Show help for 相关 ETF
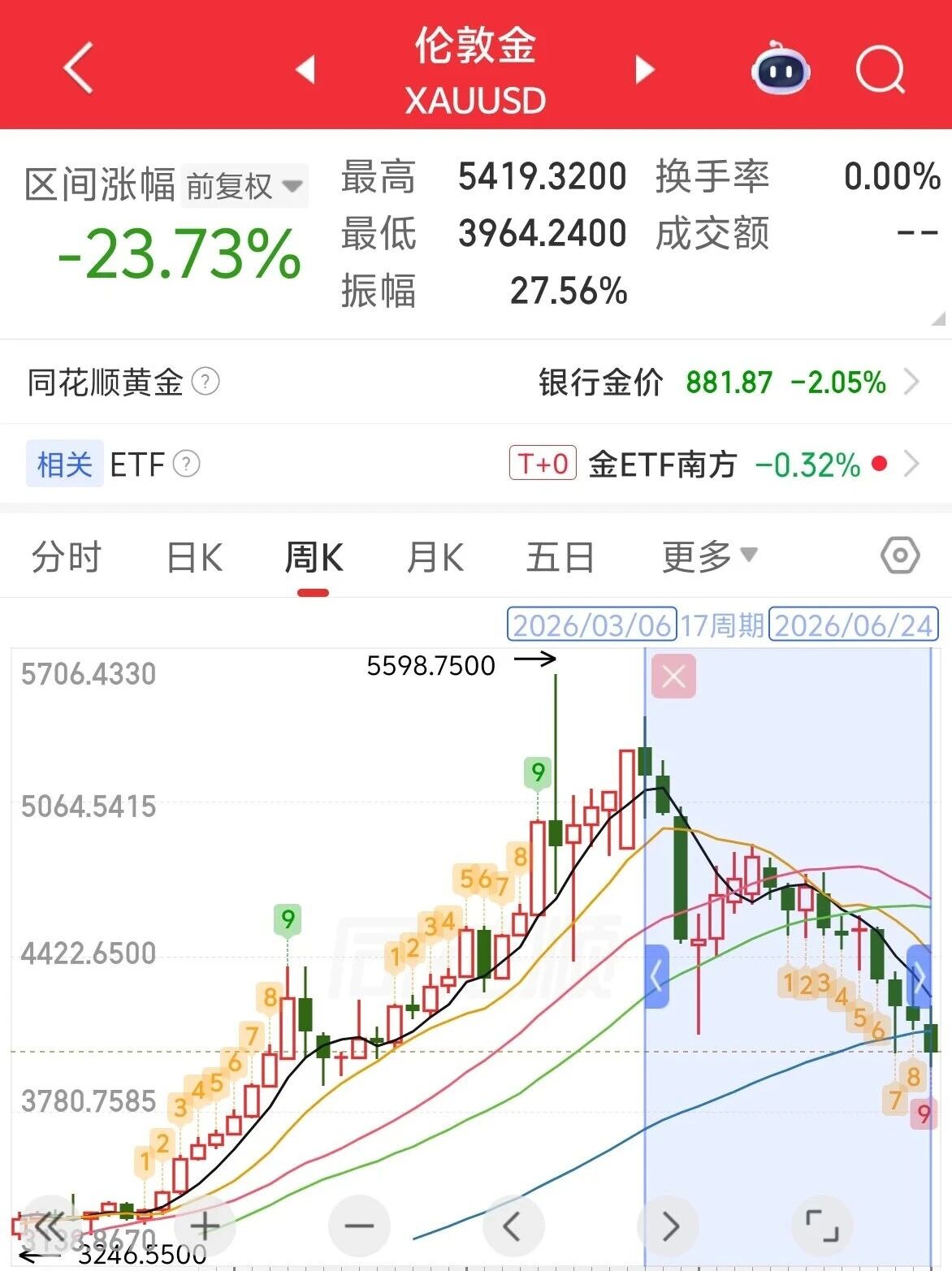This screenshot has height=1271, width=952. tap(187, 464)
